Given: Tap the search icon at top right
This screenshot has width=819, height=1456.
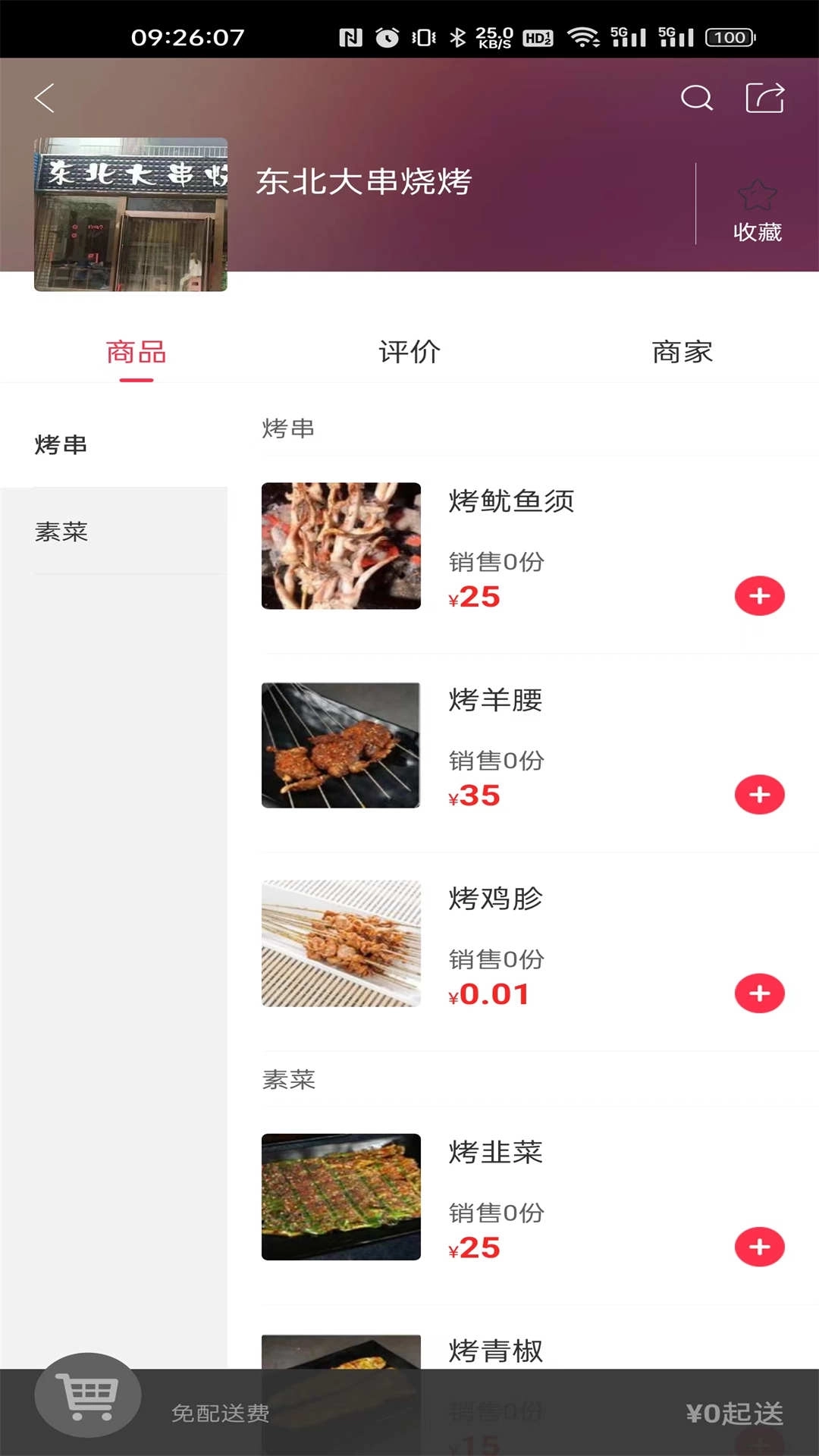Looking at the screenshot, I should point(697,97).
